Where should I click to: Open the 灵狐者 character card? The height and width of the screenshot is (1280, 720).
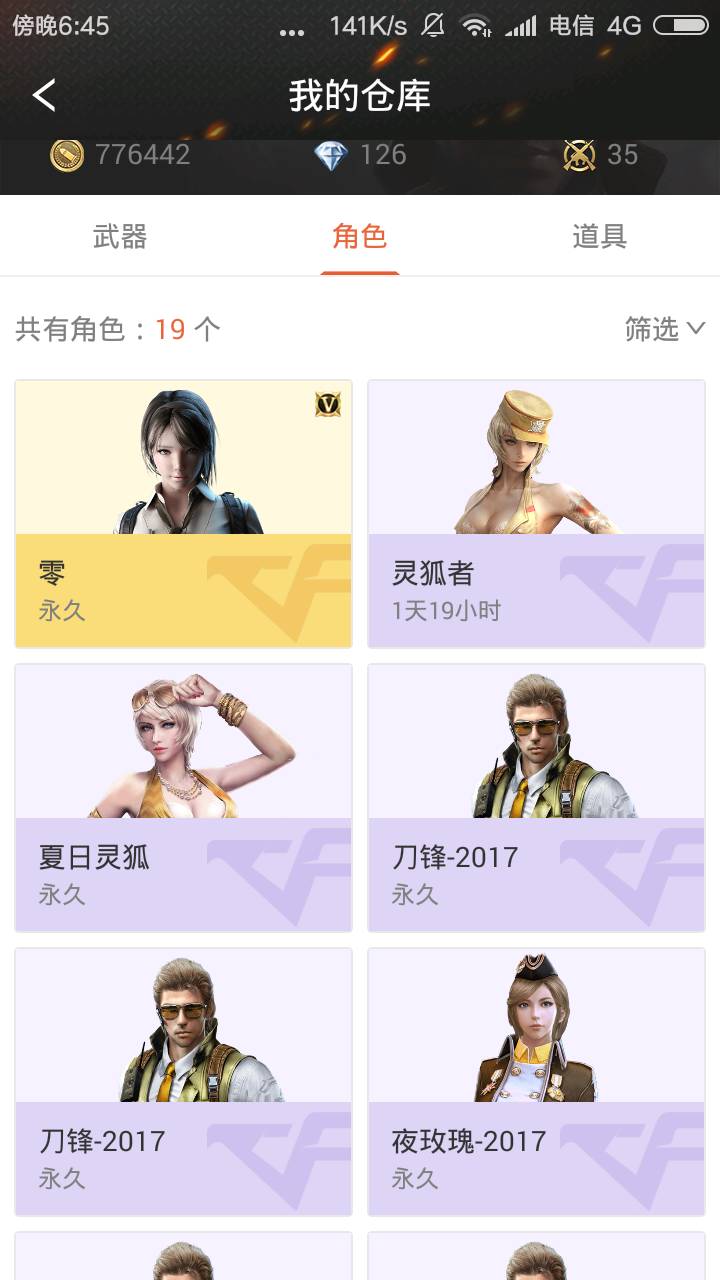click(x=536, y=514)
